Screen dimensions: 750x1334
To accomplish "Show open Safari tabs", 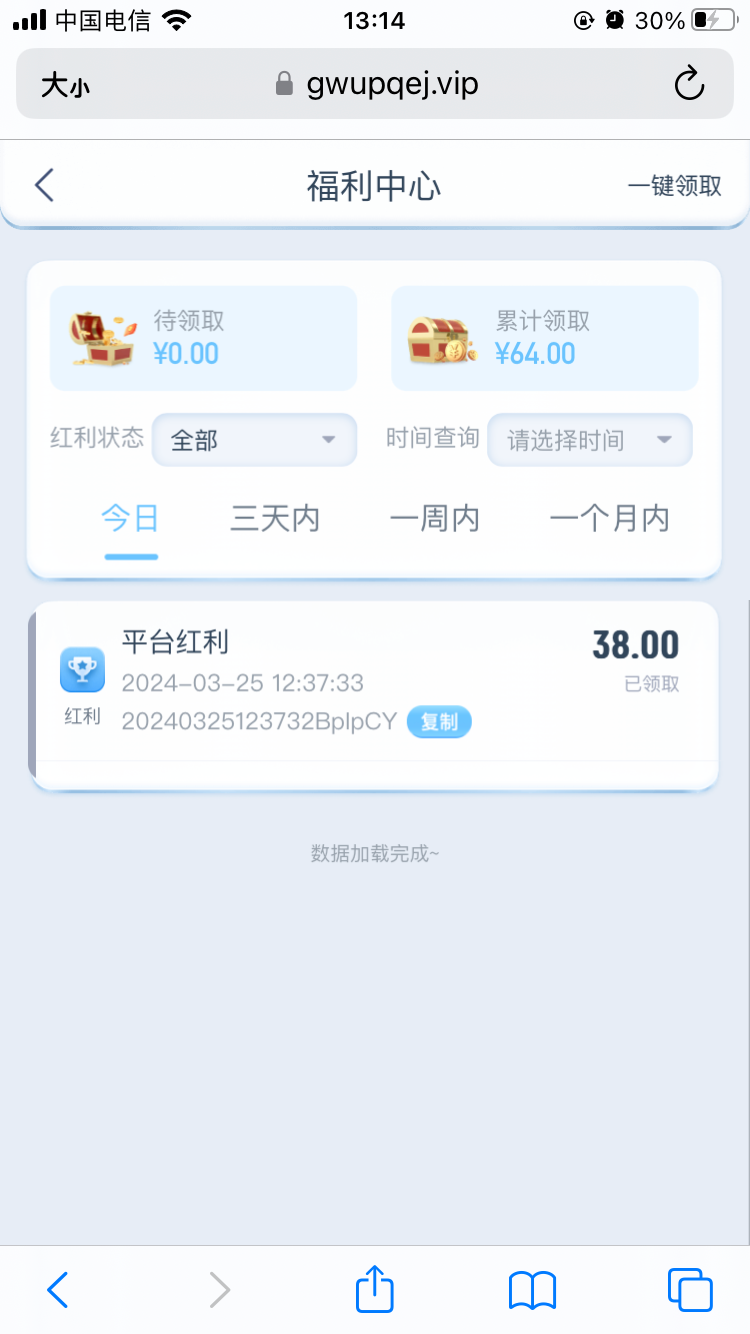I will (690, 1289).
